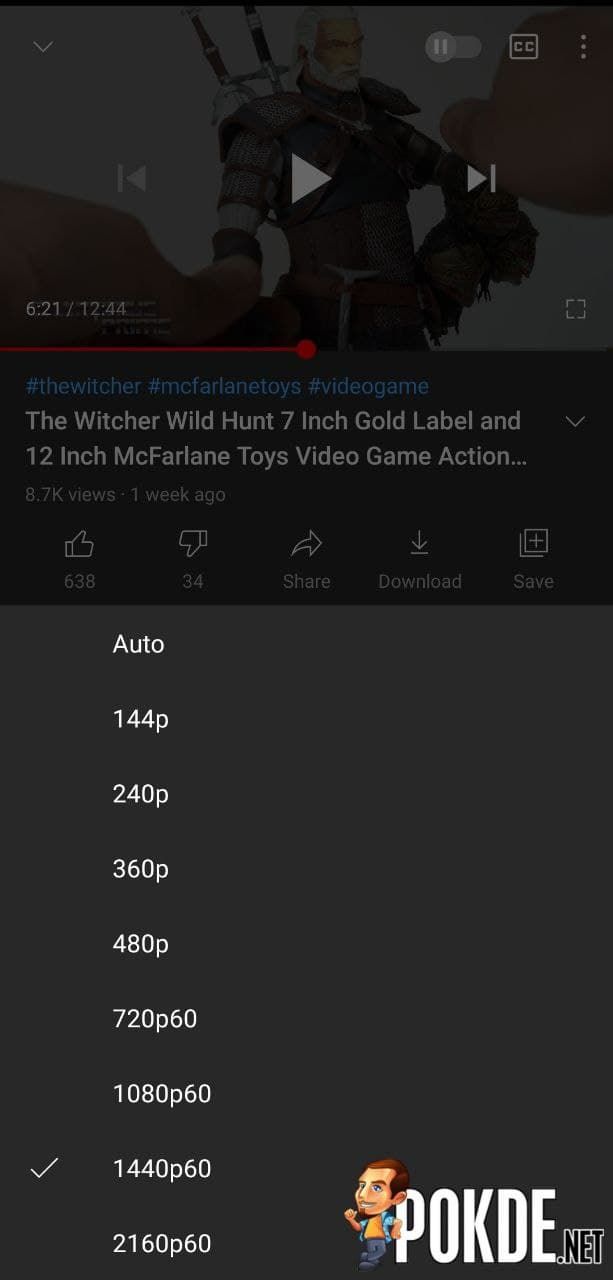This screenshot has height=1280, width=613.
Task: Select 720p60 quality
Action: tap(306, 1019)
